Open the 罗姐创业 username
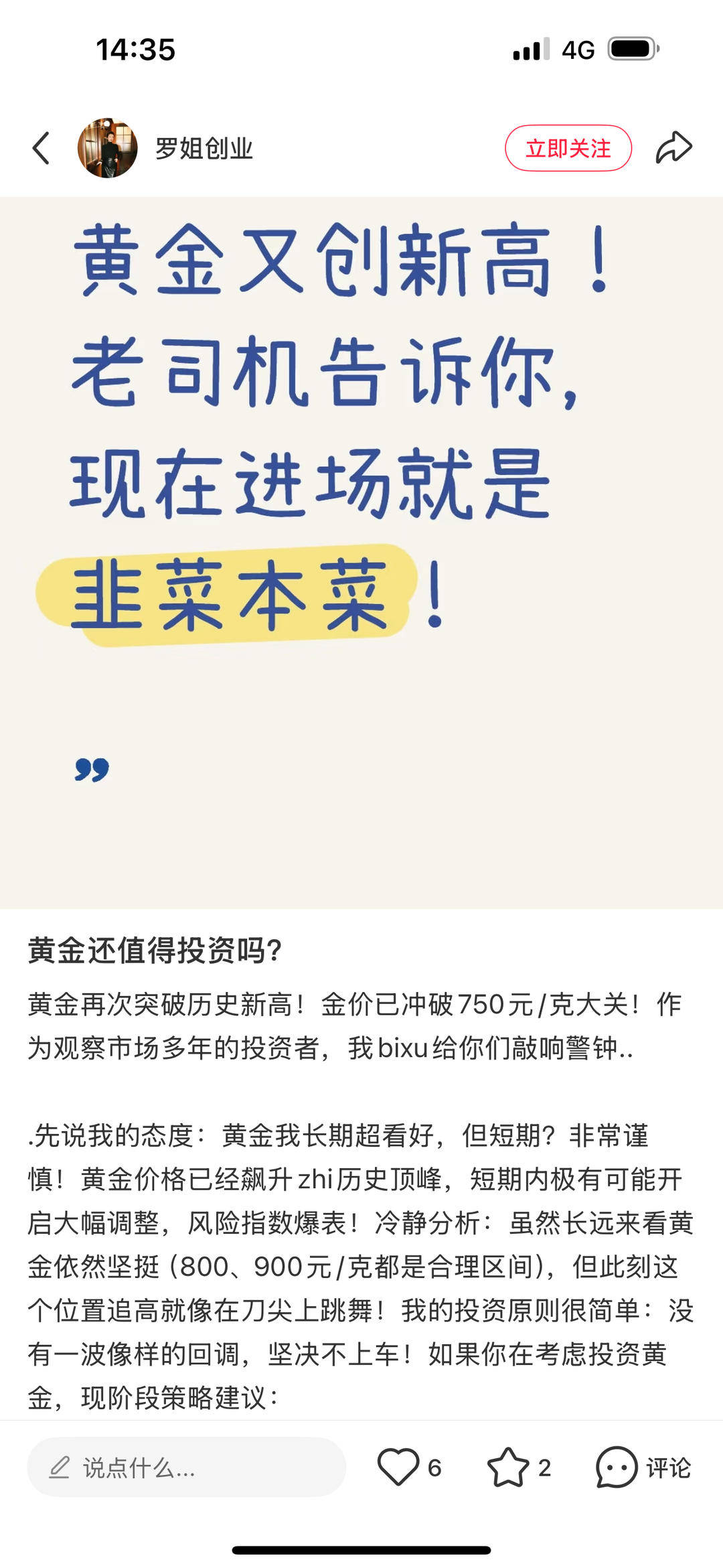 204,149
